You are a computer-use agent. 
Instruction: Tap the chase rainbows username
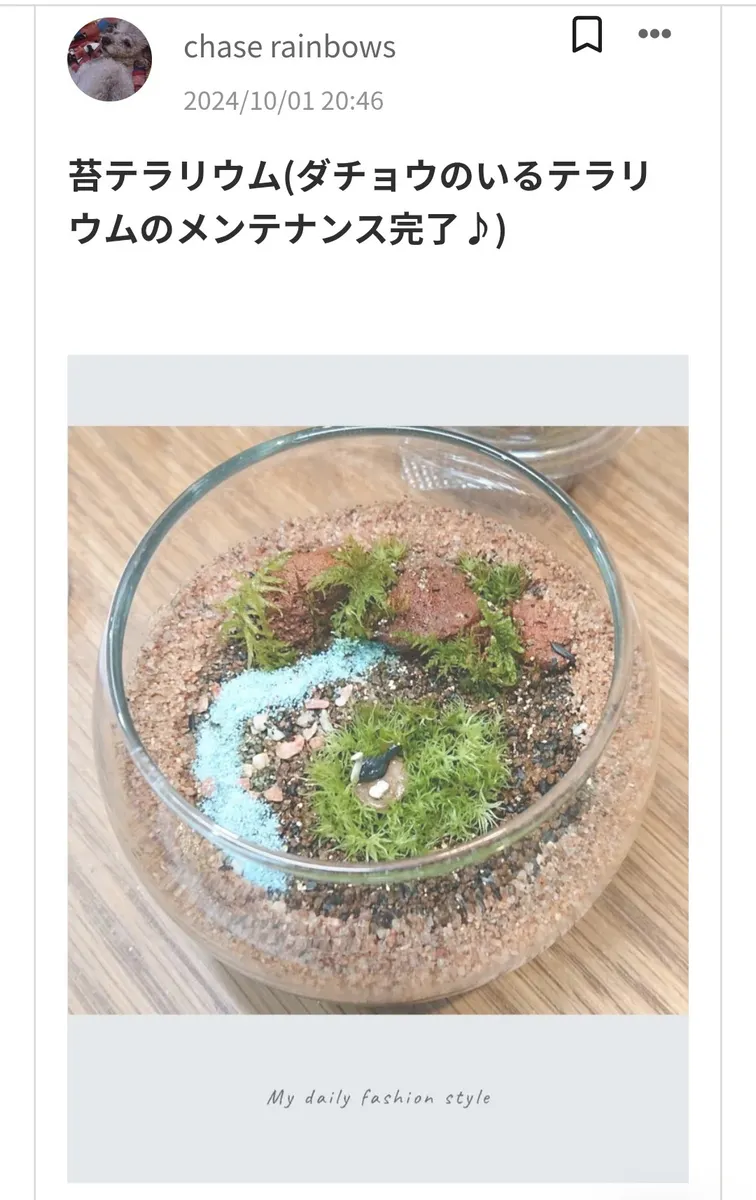tap(289, 47)
